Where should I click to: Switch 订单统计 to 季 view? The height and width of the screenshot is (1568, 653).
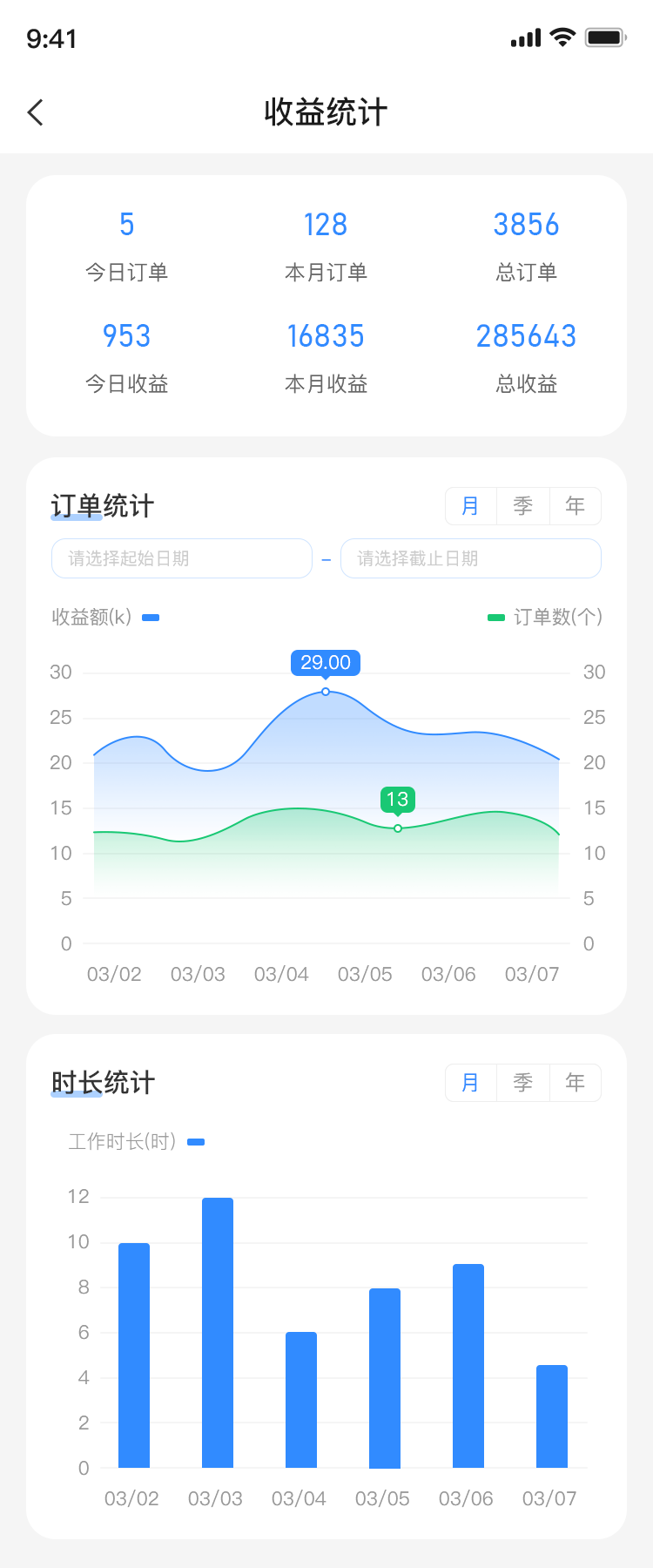tap(522, 506)
